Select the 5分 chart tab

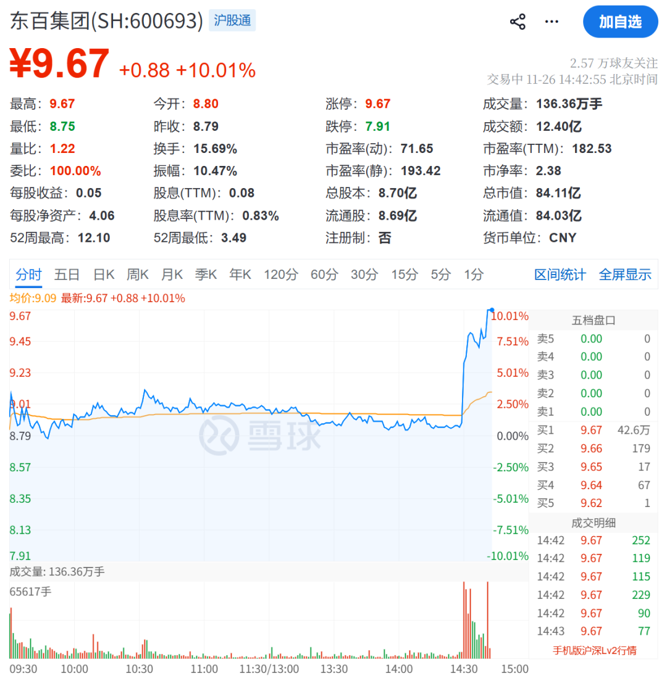(441, 274)
